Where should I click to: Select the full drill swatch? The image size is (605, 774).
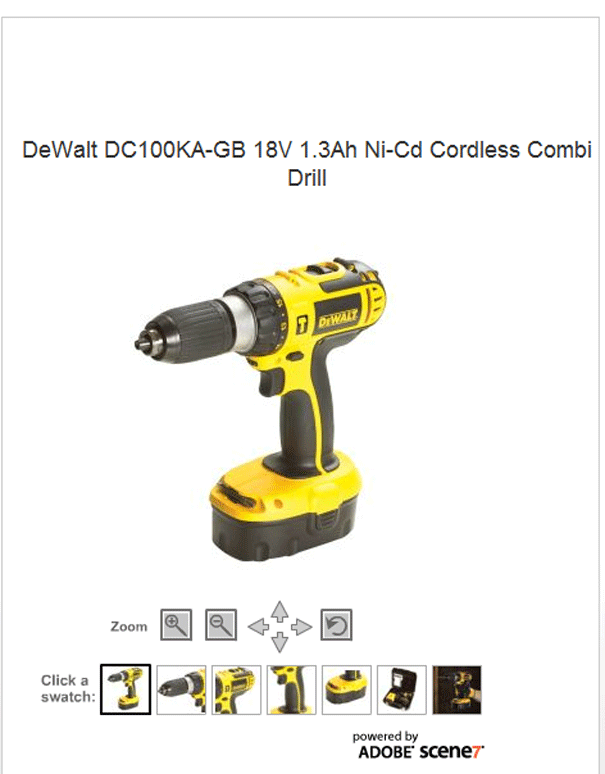pyautogui.click(x=126, y=690)
